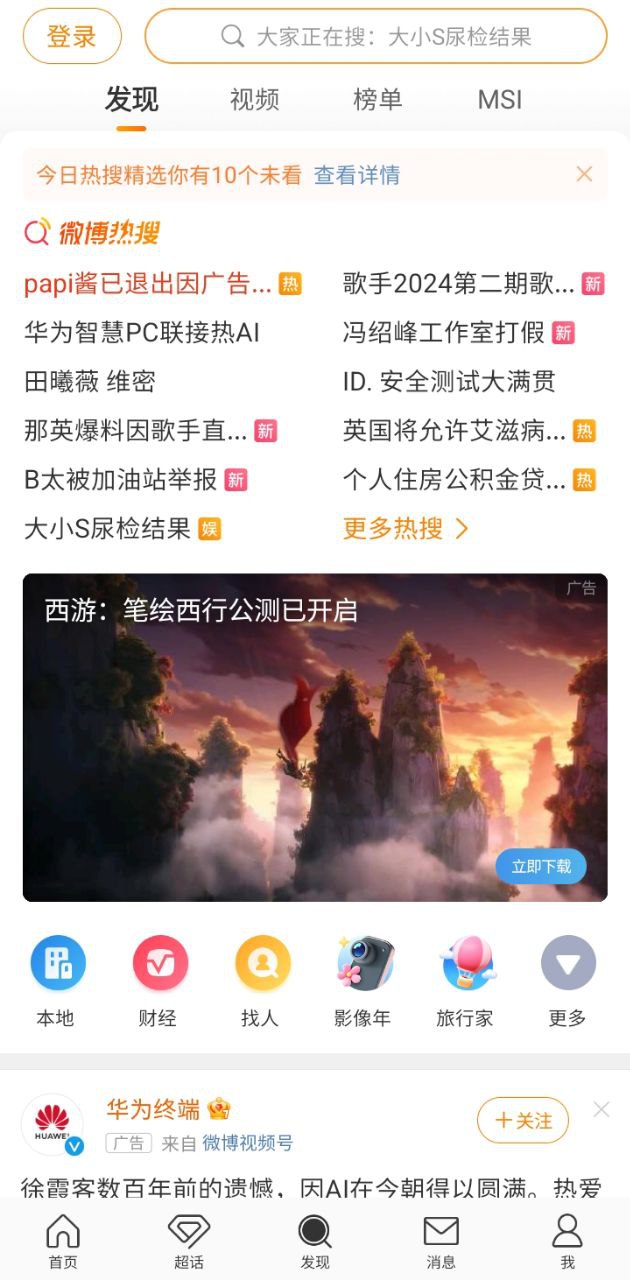
Task: Open the search box at the top
Action: coord(376,37)
